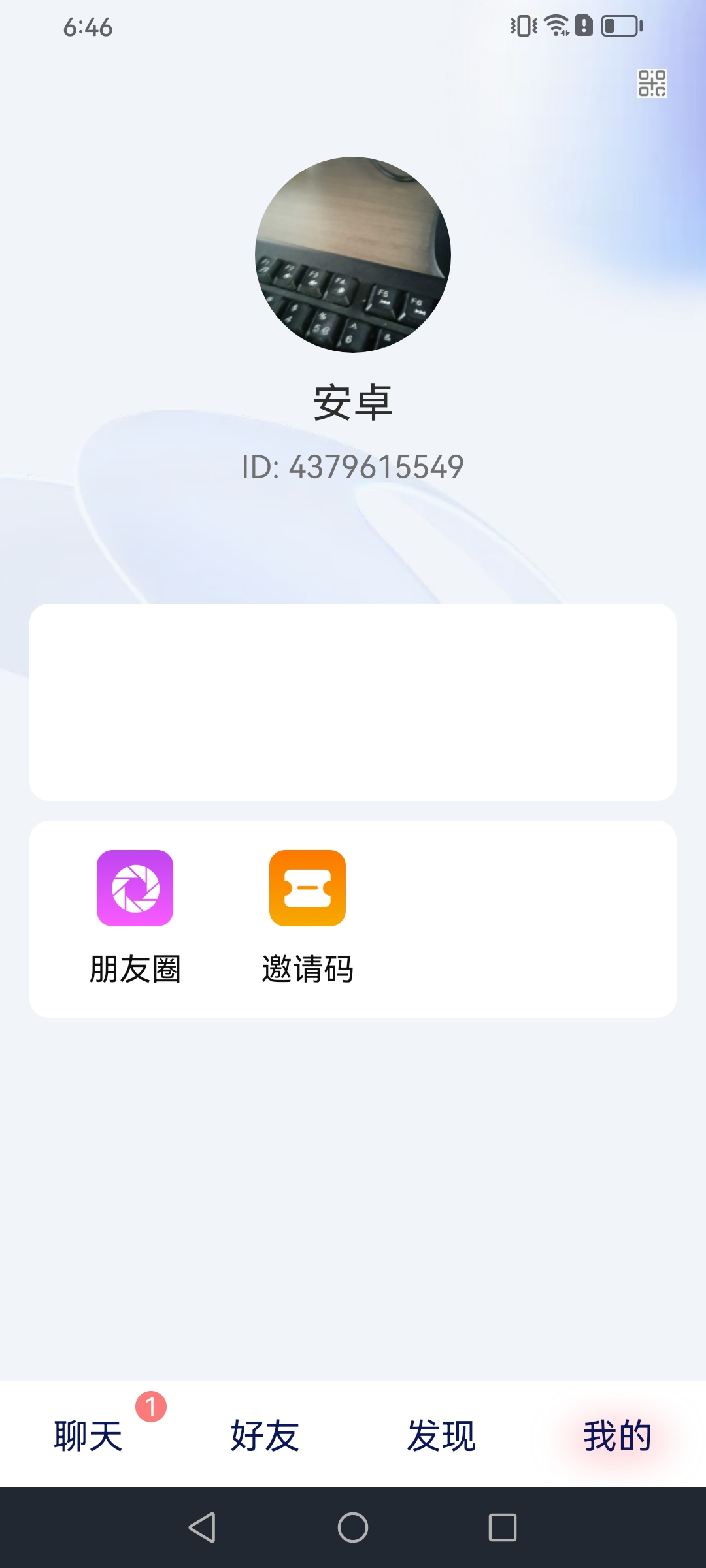Tap the empty white card below the profile
Image resolution: width=706 pixels, height=1568 pixels.
click(353, 702)
